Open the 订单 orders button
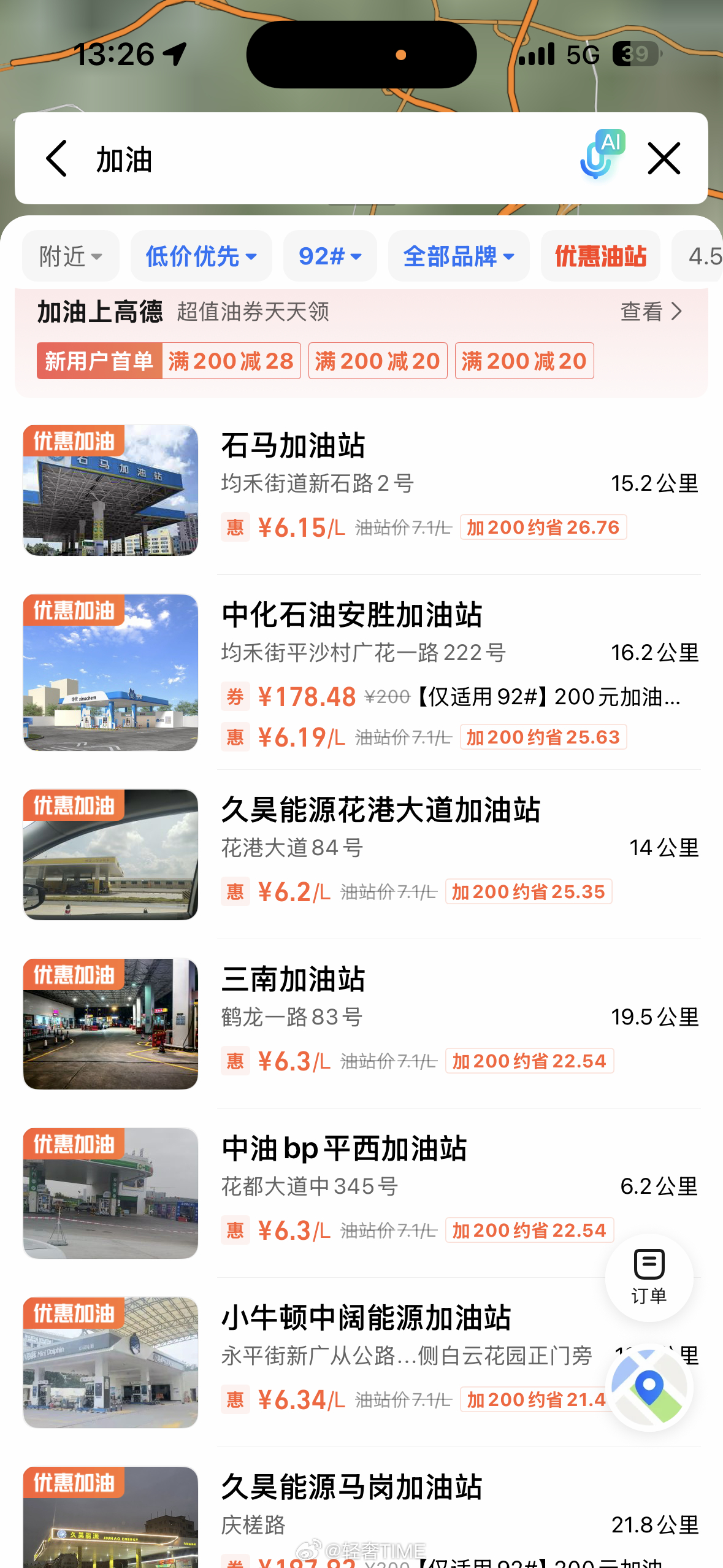The height and width of the screenshot is (1568, 723). pos(649,1276)
